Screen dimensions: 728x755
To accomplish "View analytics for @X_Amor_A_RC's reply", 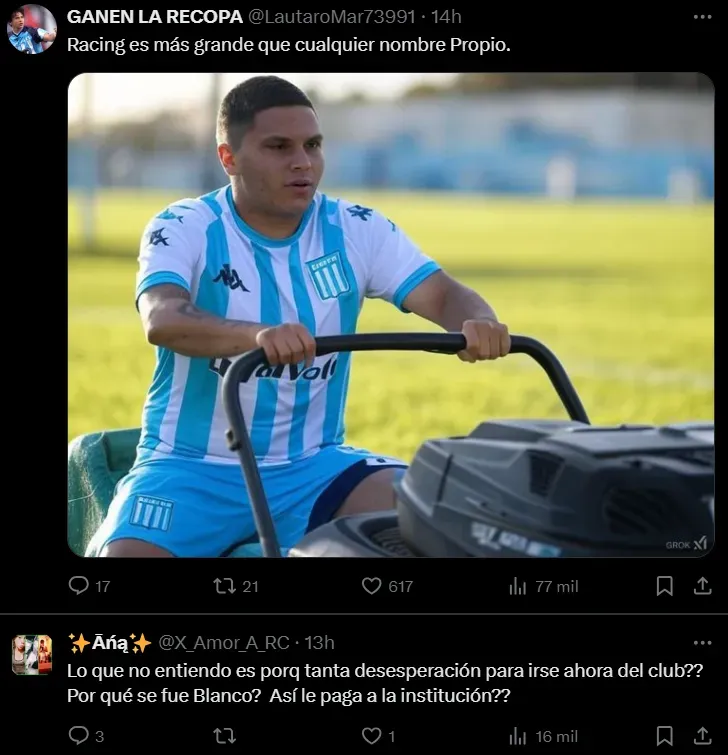I will 517,736.
